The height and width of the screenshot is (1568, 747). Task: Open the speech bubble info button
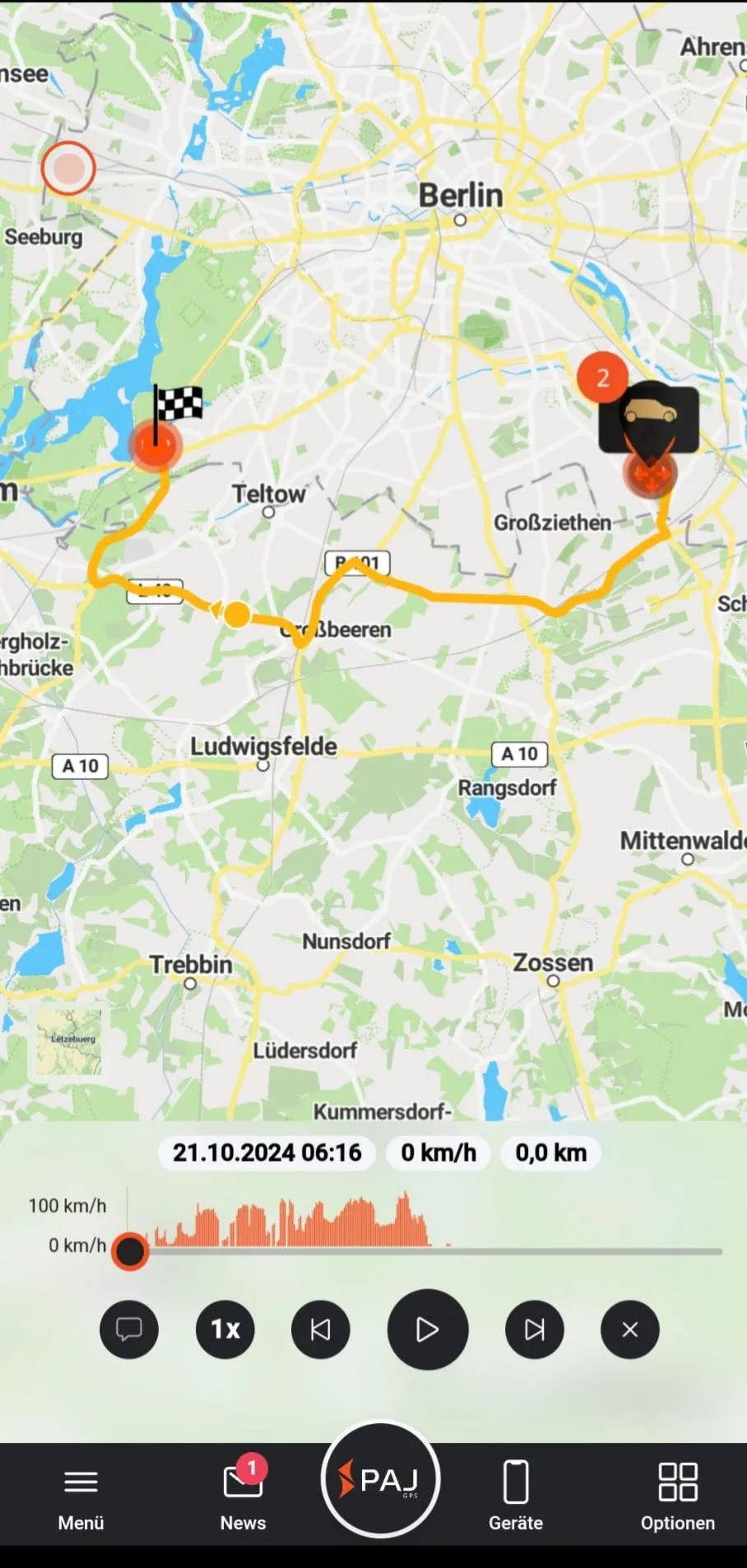coord(129,1329)
